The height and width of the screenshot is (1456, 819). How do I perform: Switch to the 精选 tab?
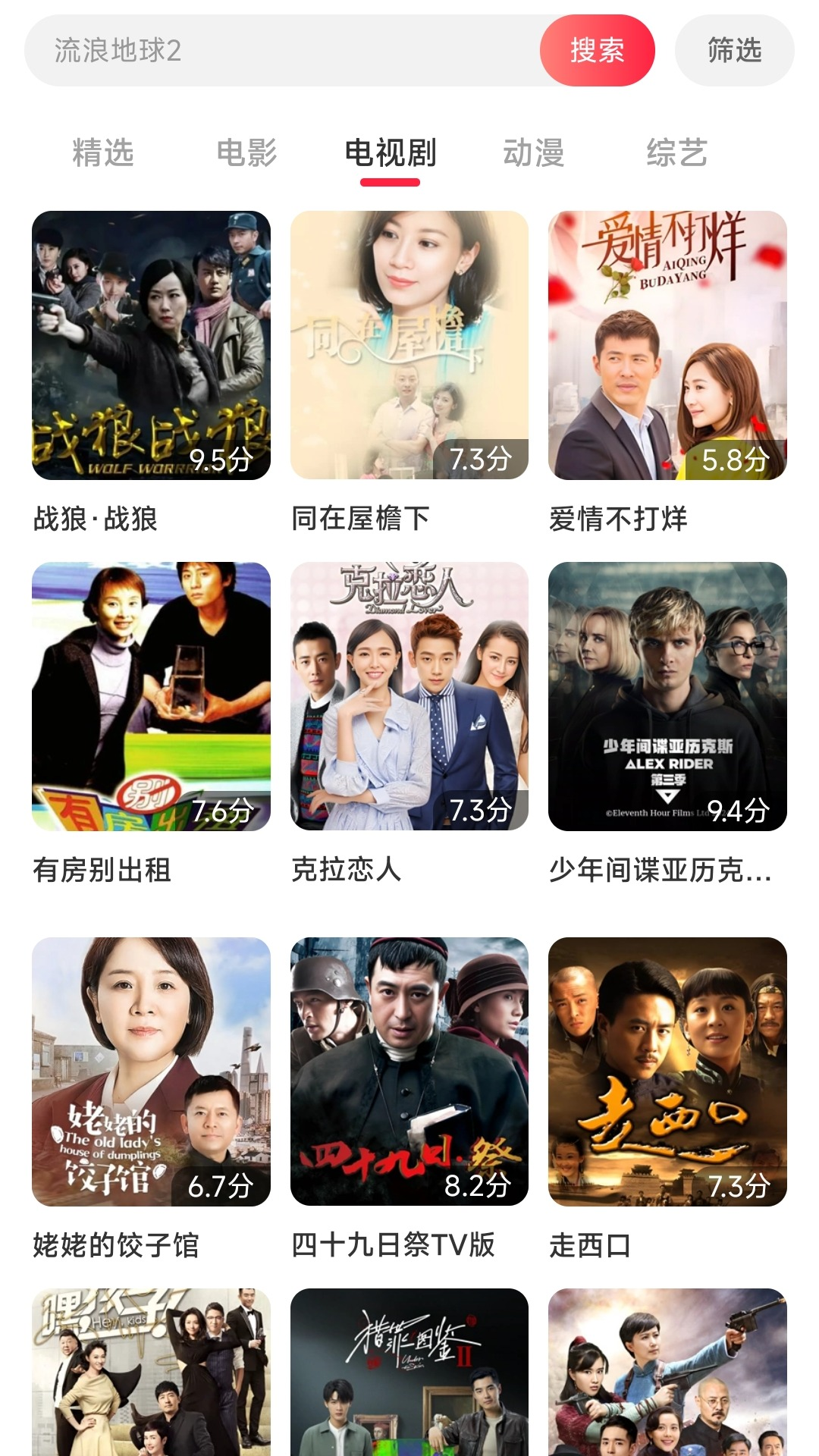click(x=103, y=152)
